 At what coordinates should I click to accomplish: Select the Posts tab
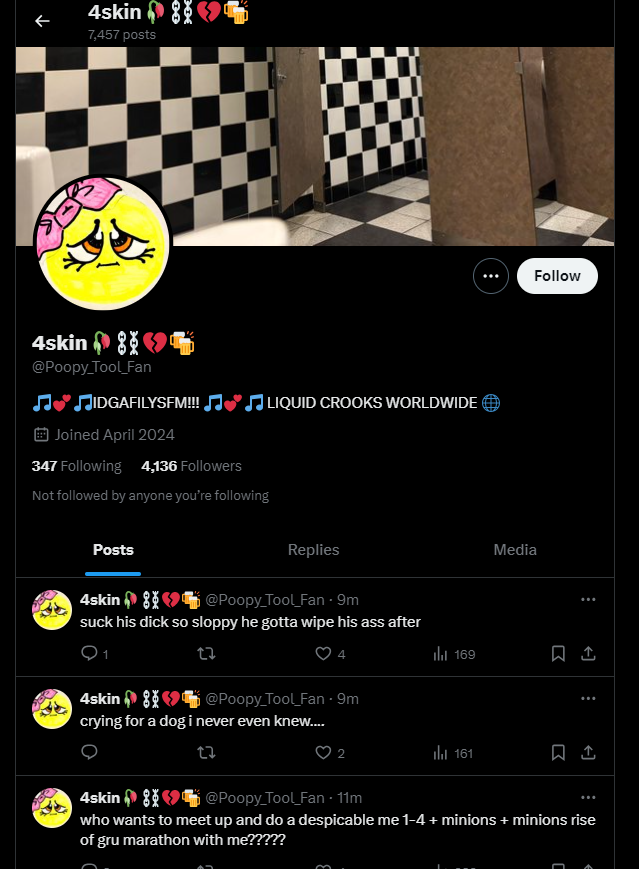tap(113, 550)
